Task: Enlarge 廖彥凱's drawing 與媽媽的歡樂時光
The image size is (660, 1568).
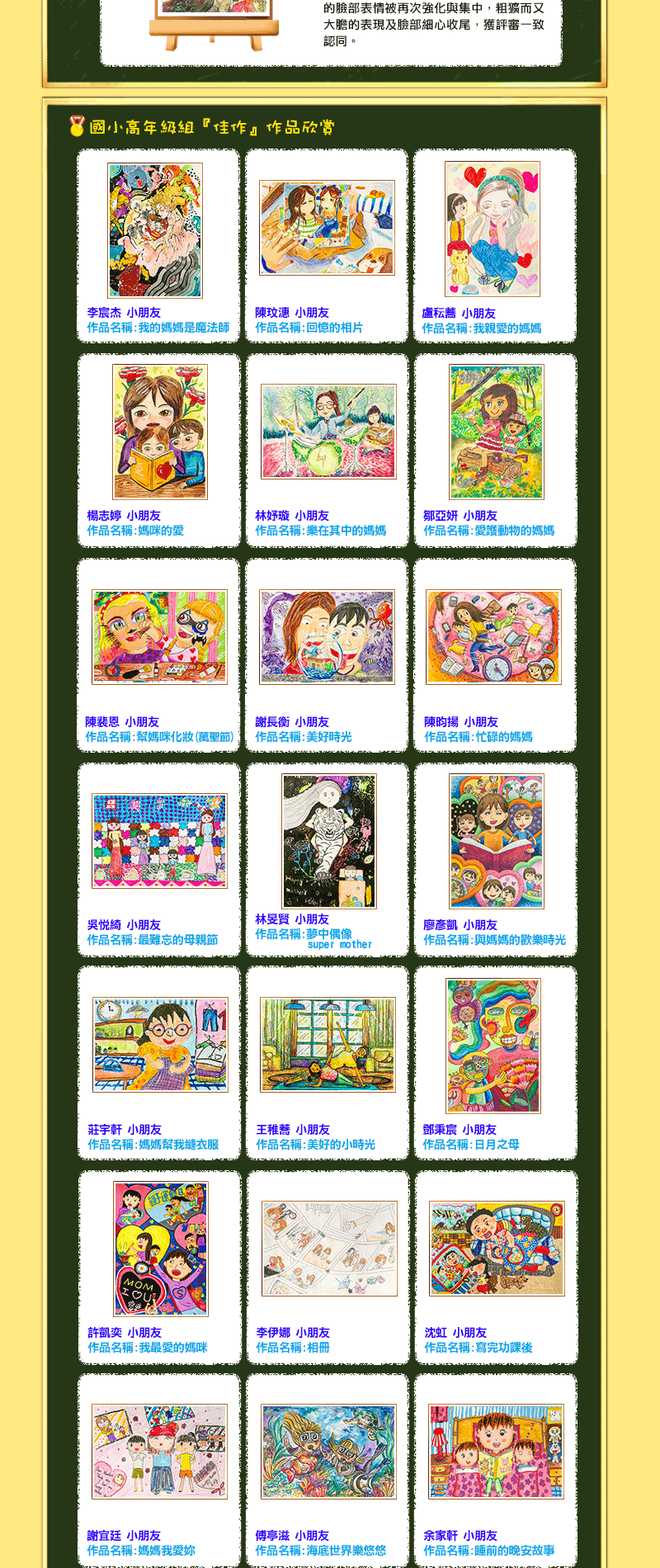Action: [x=496, y=841]
